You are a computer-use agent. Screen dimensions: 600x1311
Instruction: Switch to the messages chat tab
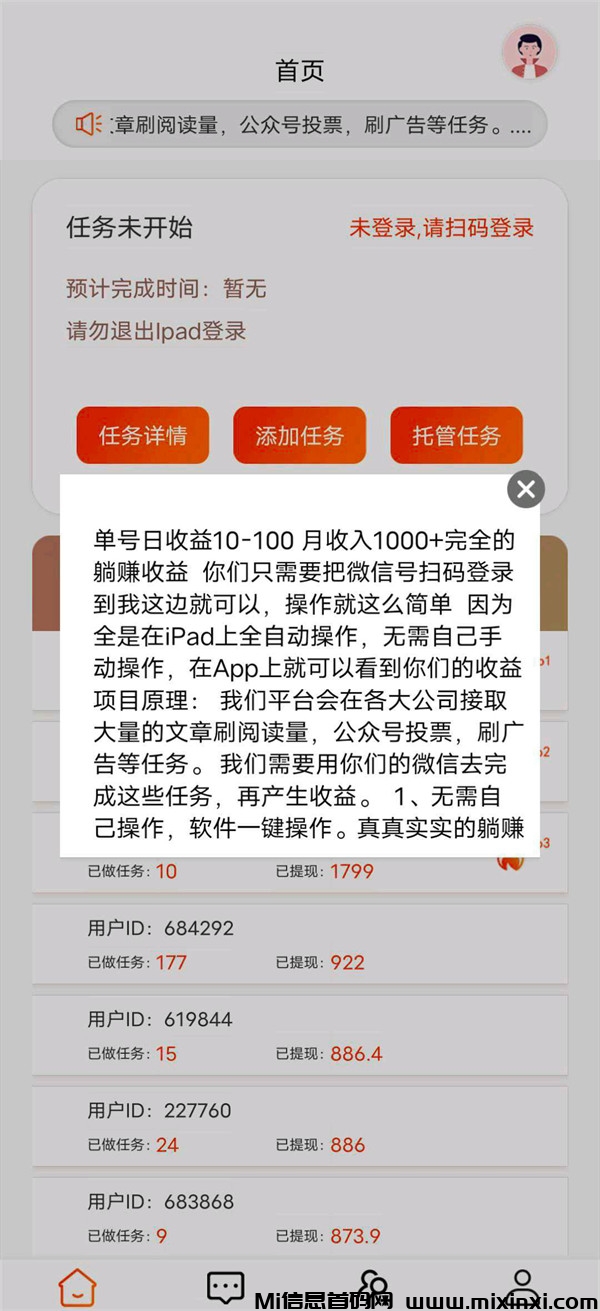coord(225,1287)
